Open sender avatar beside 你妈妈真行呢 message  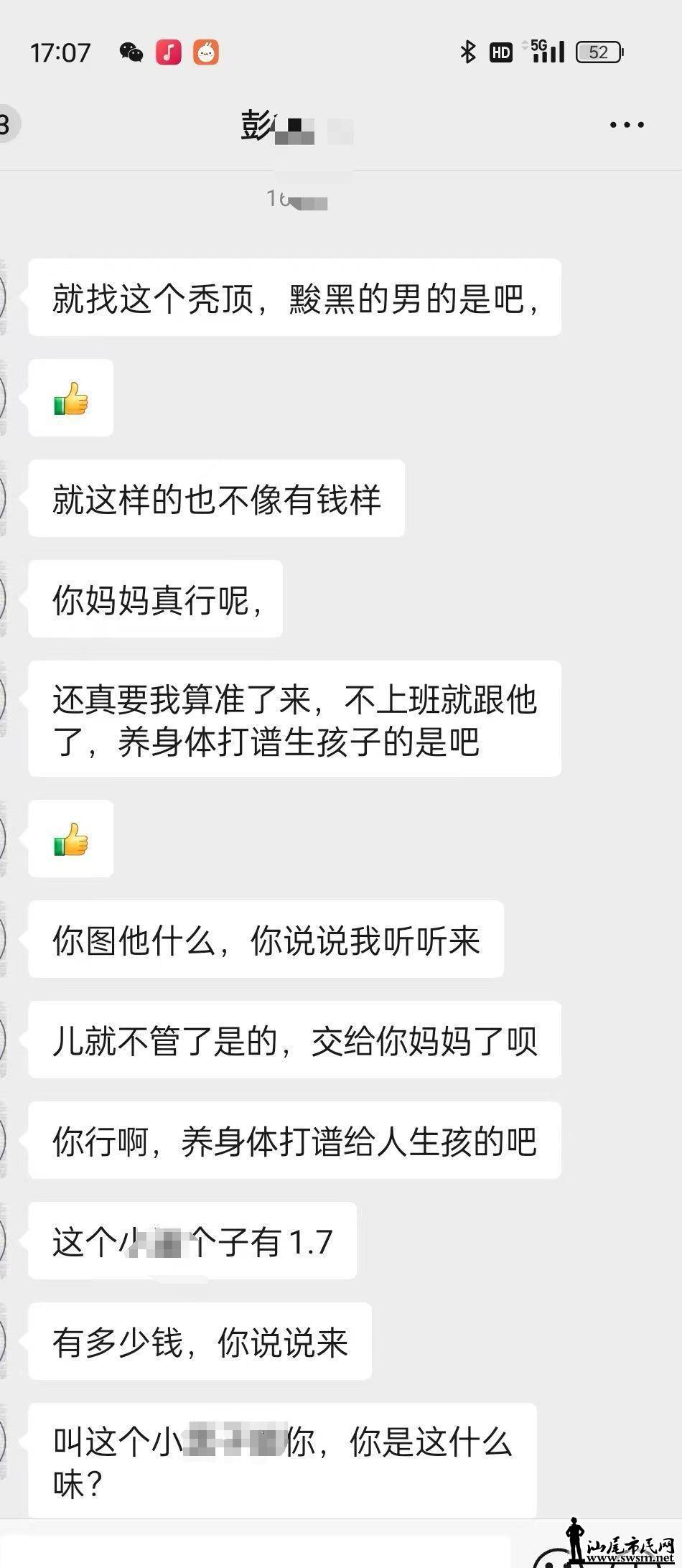pyautogui.click(x=4, y=598)
